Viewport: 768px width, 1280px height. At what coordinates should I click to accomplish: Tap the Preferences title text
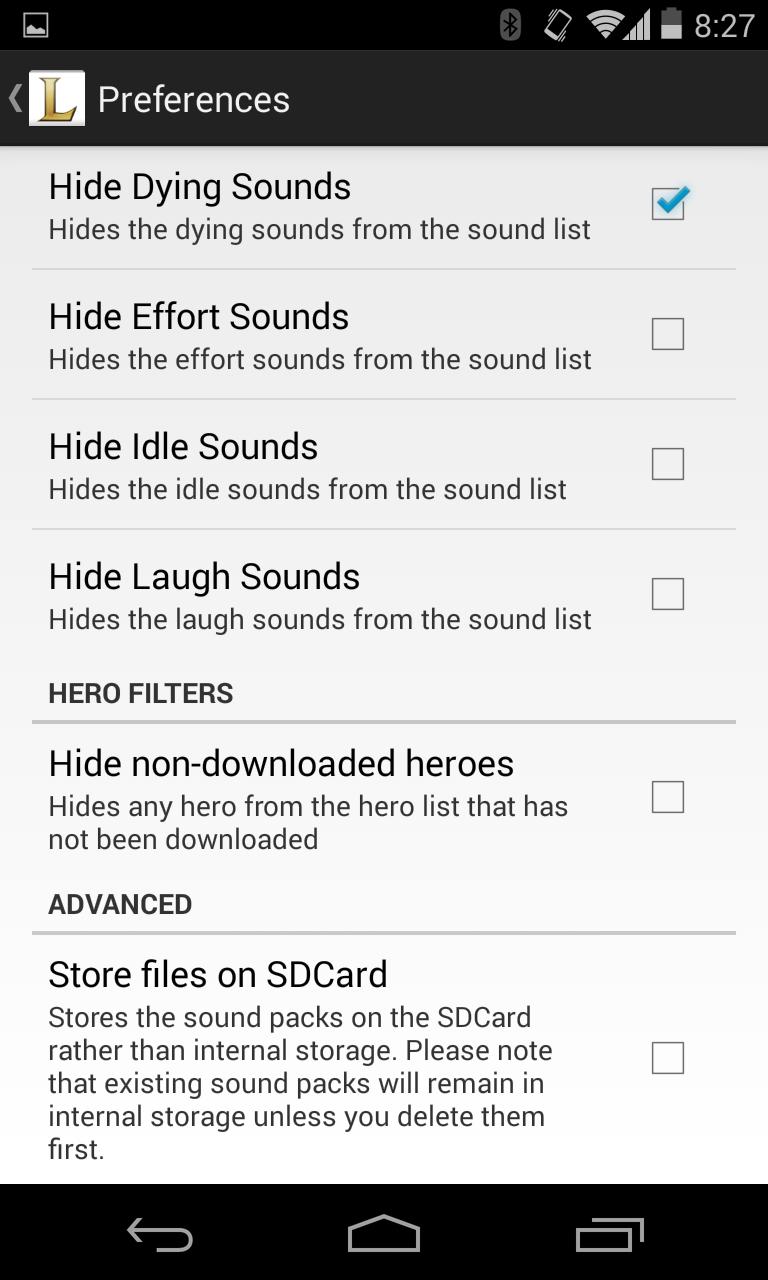193,97
